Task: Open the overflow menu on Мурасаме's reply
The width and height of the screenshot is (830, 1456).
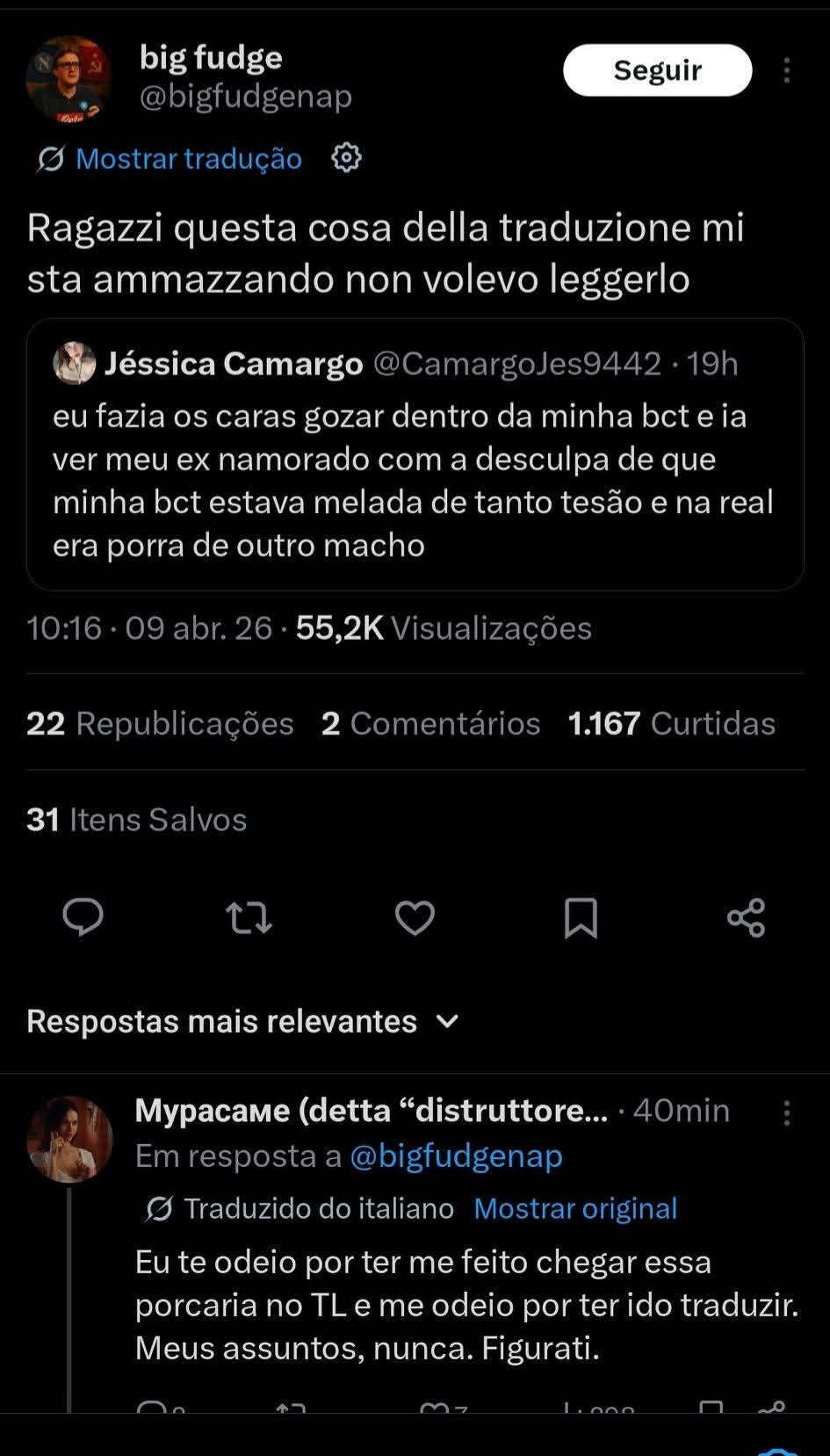Action: (x=787, y=1112)
